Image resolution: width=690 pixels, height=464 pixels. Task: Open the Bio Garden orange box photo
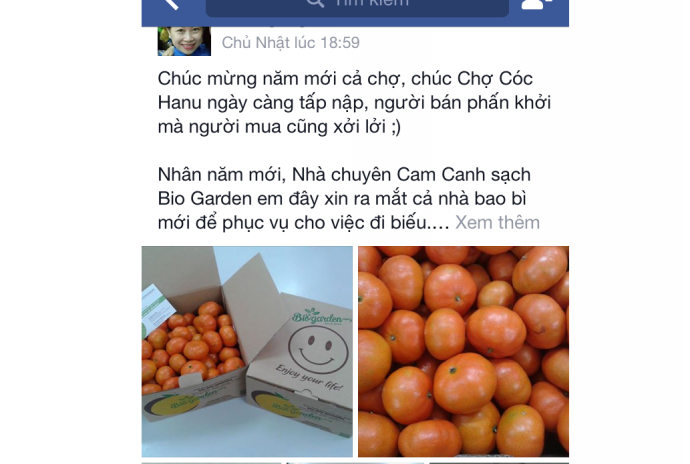coord(247,351)
